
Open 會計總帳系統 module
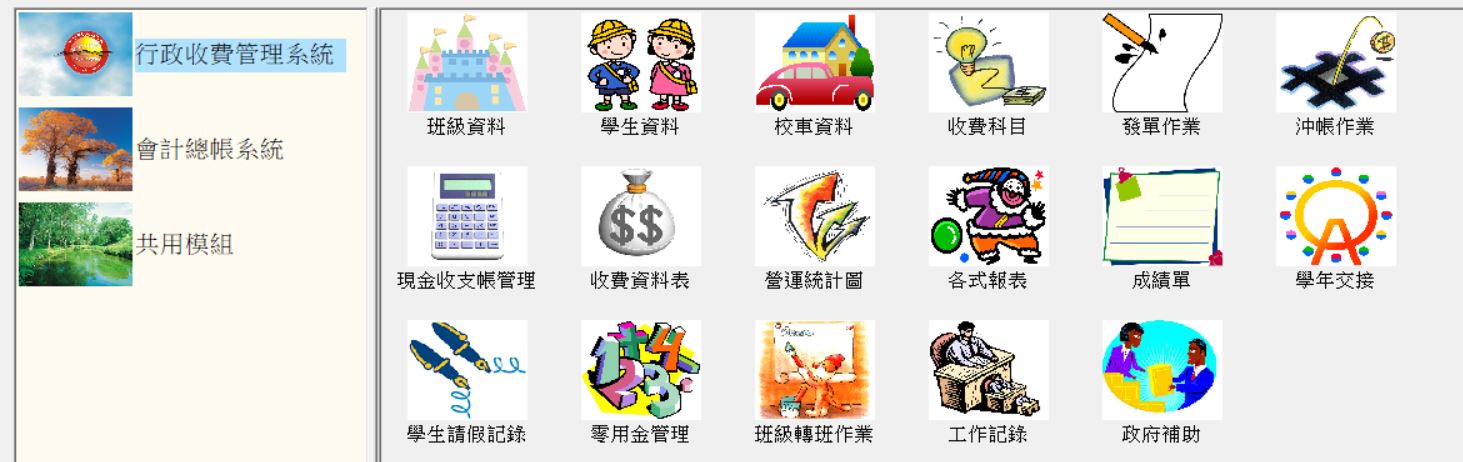click(209, 150)
